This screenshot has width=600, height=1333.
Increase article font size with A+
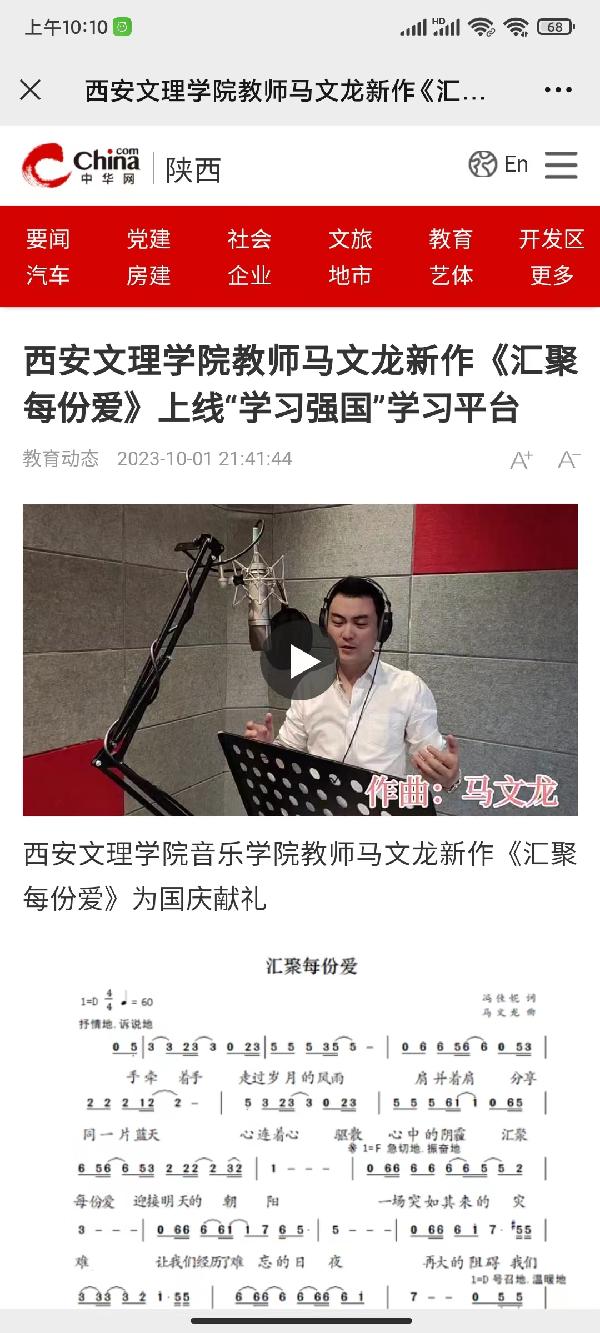[x=521, y=460]
